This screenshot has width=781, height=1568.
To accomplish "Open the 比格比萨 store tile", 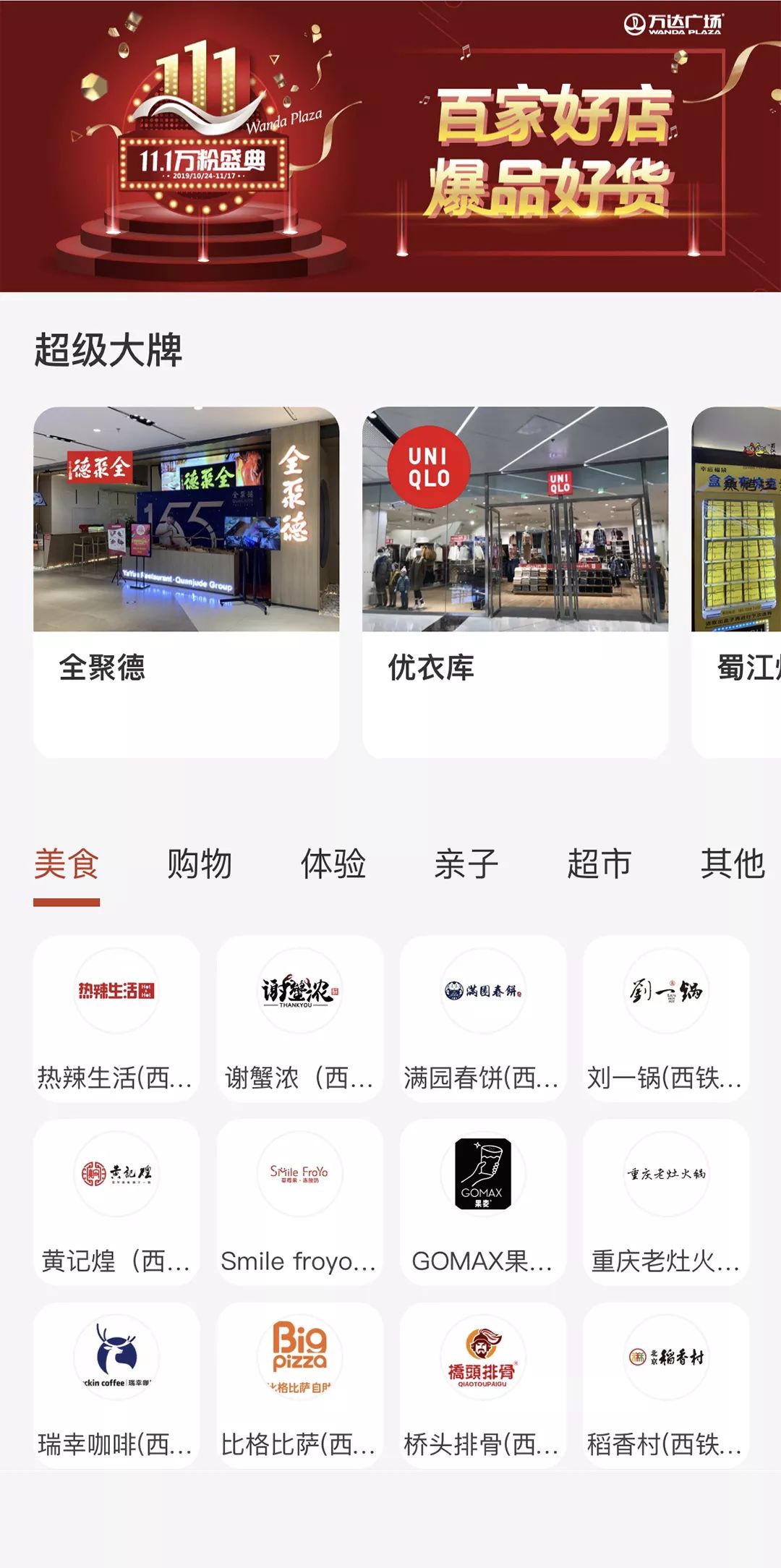I will click(300, 1385).
